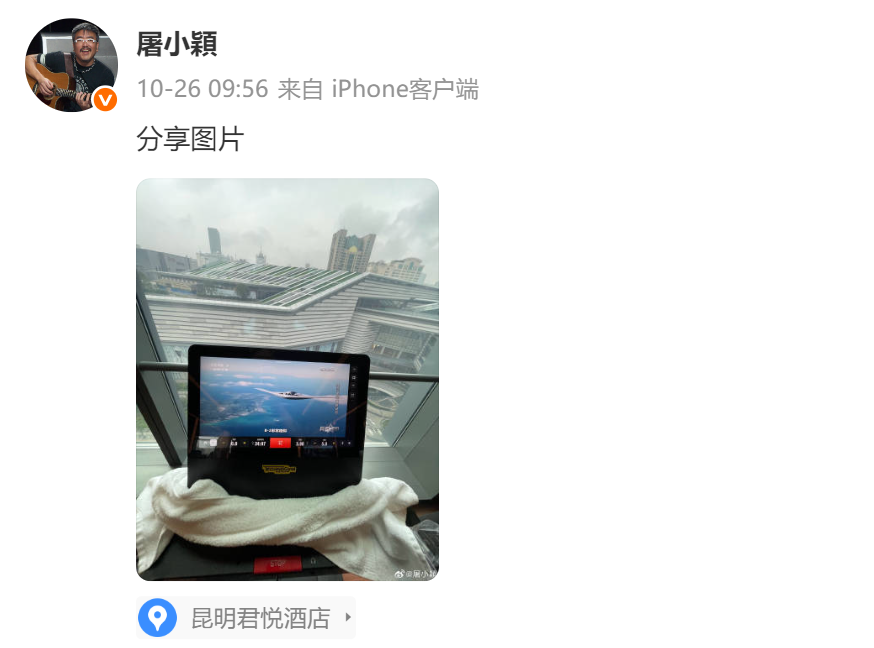Open the 昆明君悦酒店 location tag
The image size is (874, 648).
pyautogui.click(x=246, y=618)
